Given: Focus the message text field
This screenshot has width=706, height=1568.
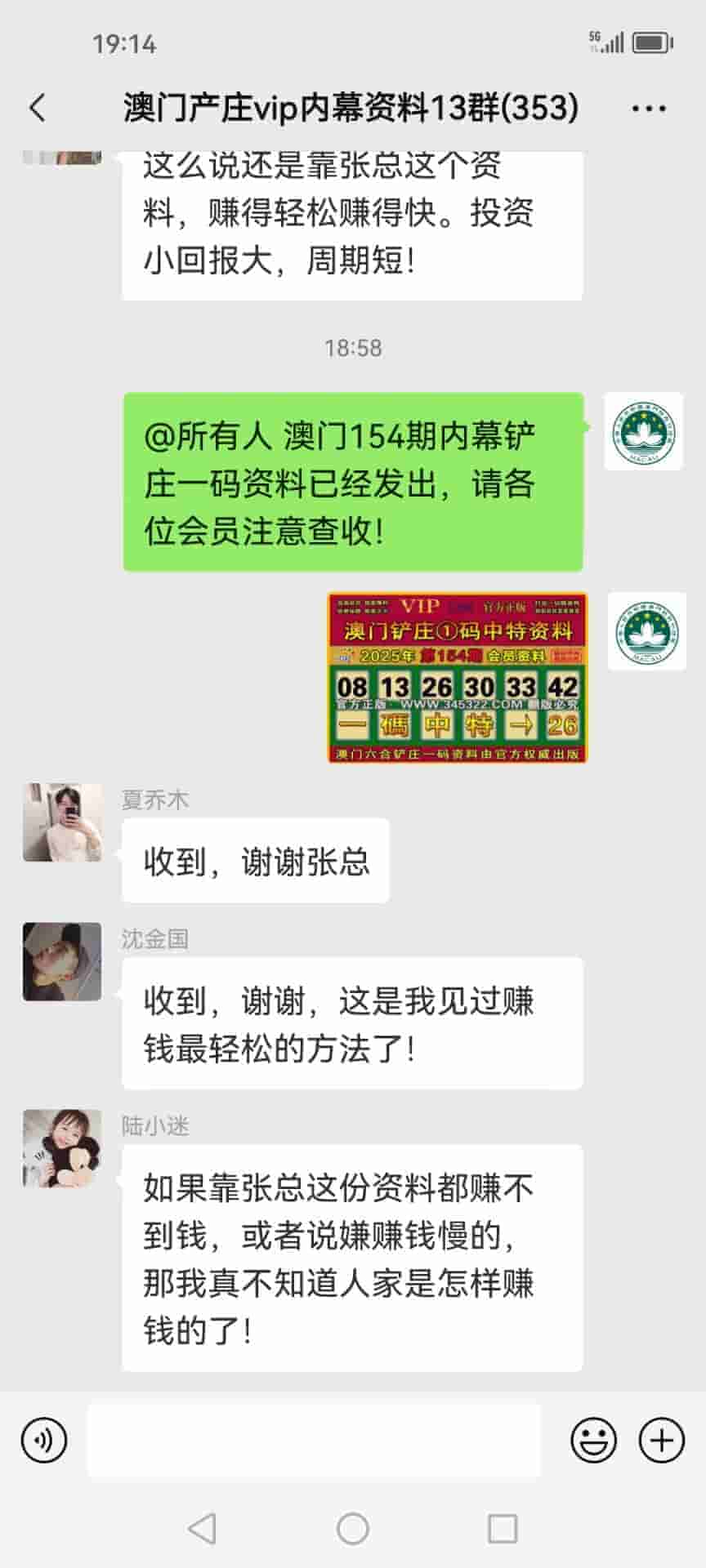Looking at the screenshot, I should tap(314, 1441).
